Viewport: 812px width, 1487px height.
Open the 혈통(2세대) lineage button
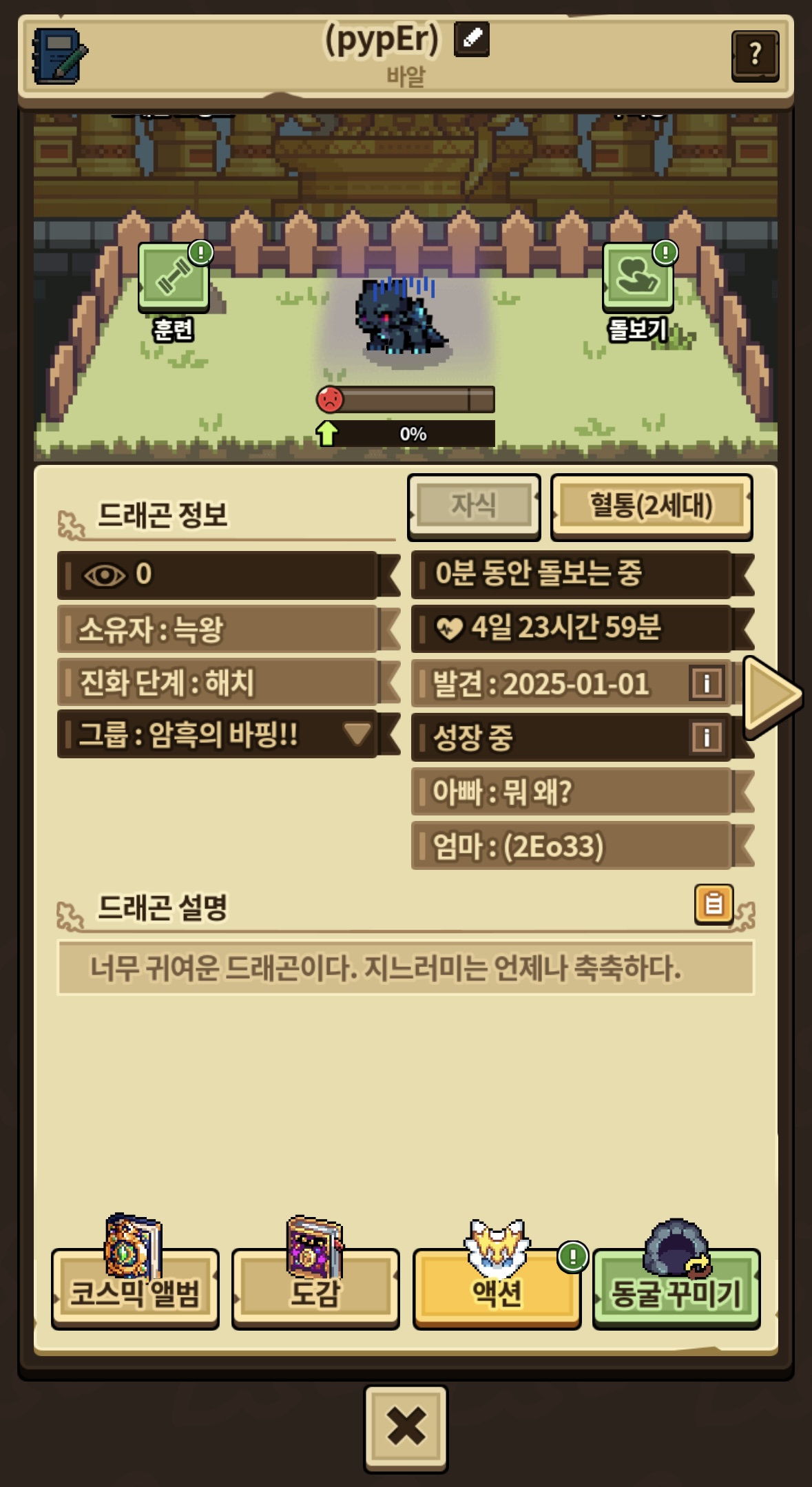[x=651, y=506]
